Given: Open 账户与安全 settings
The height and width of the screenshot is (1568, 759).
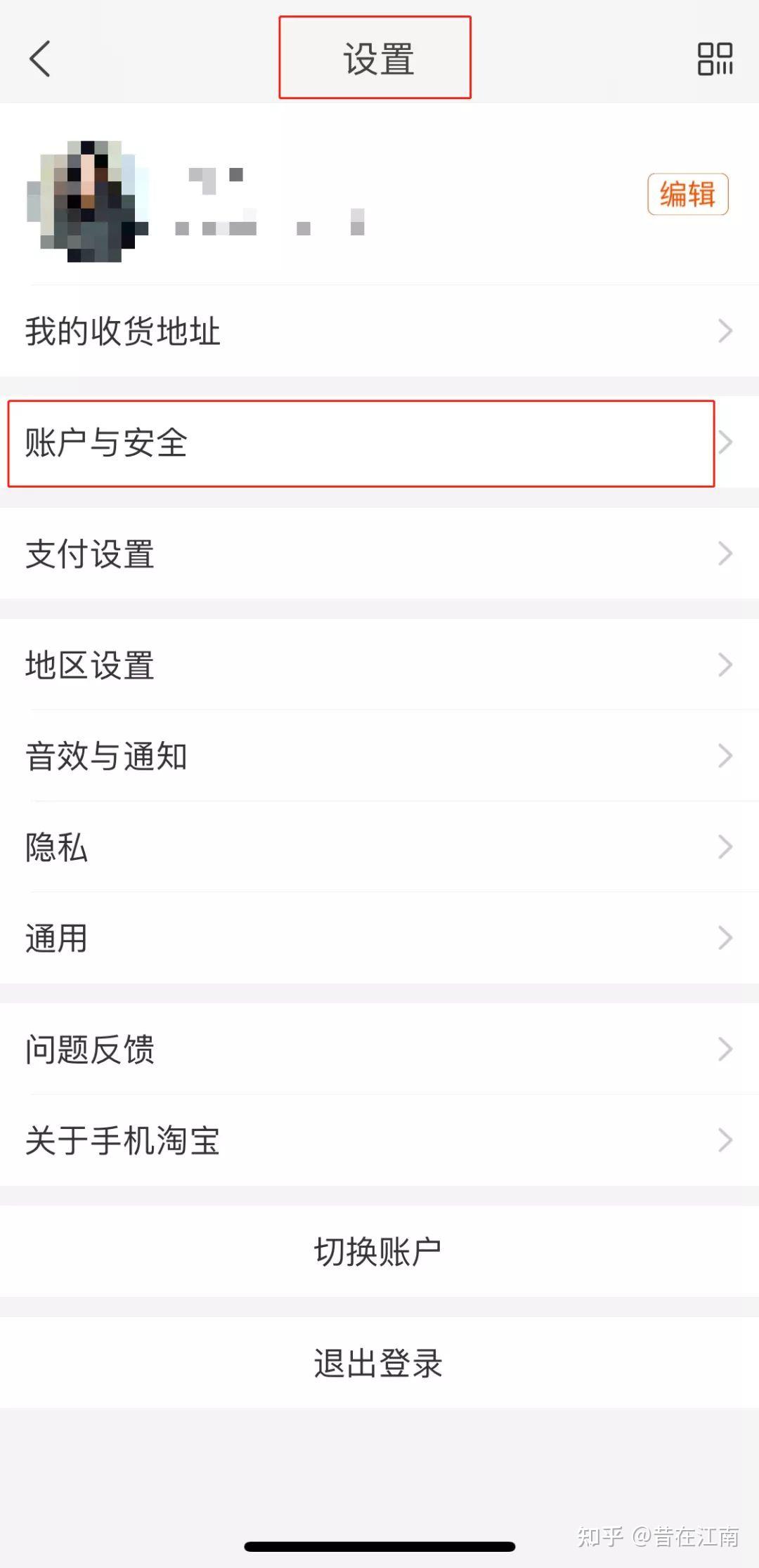Looking at the screenshot, I should click(x=379, y=443).
